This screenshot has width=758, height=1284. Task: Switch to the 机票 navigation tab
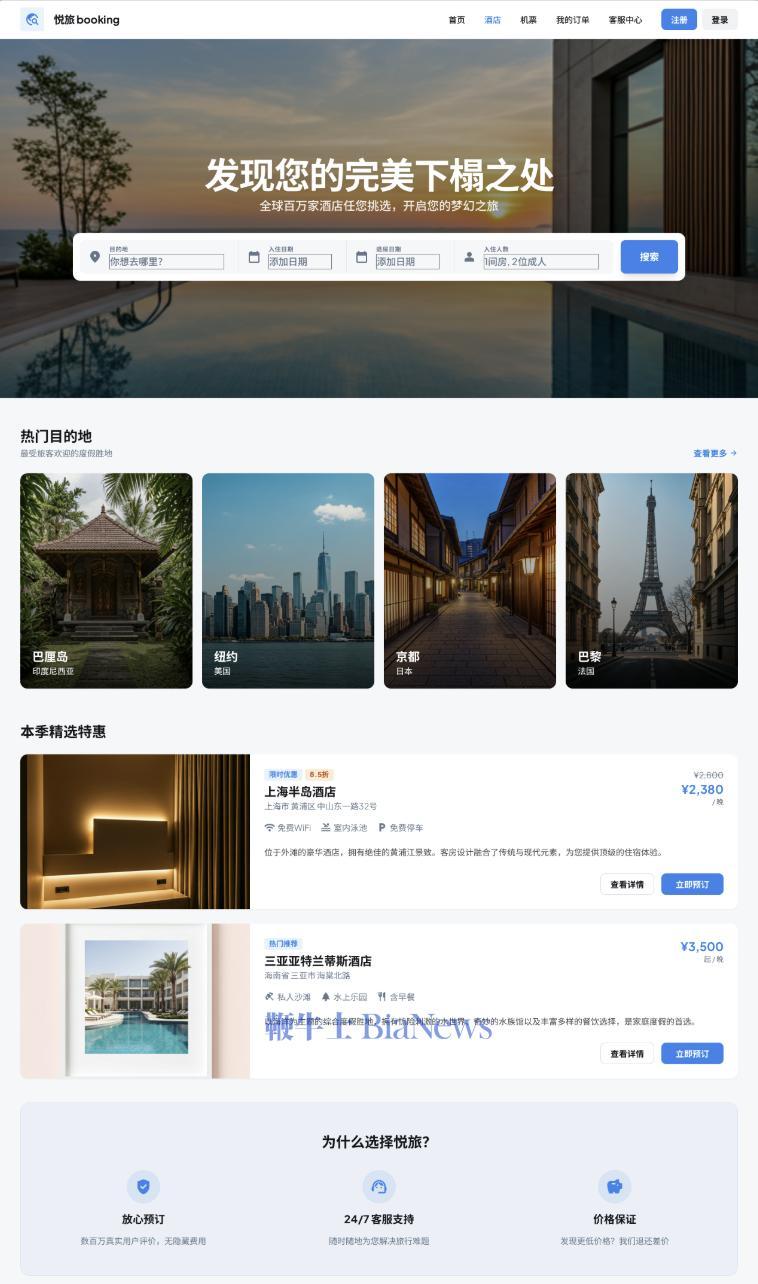(527, 19)
